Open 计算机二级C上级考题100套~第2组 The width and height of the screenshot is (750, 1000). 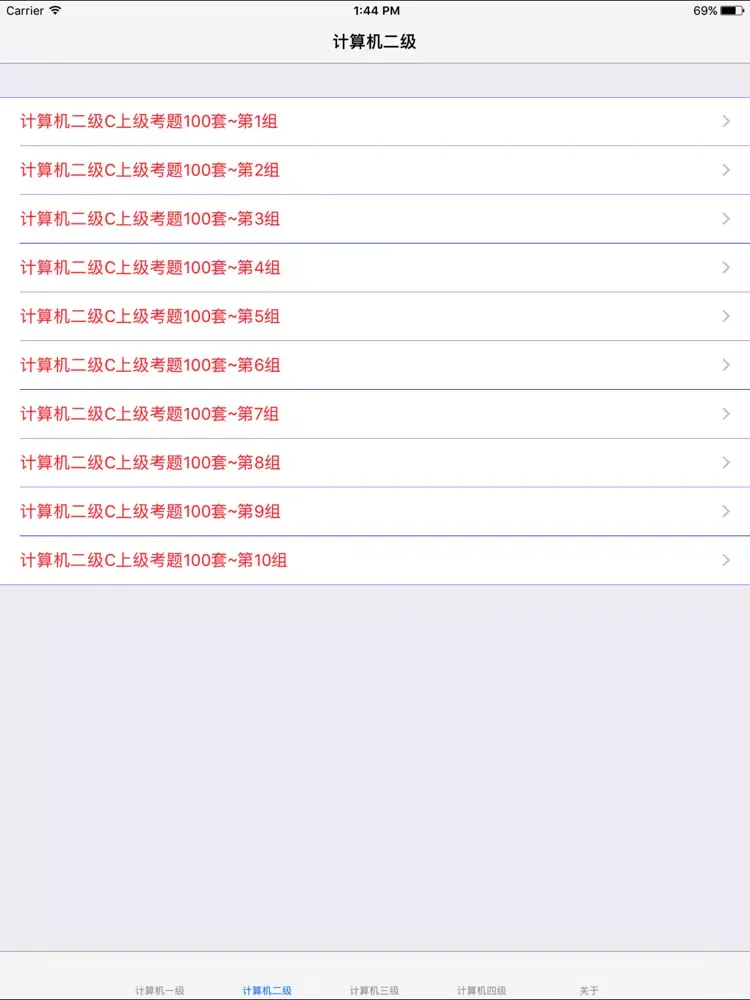coord(150,170)
